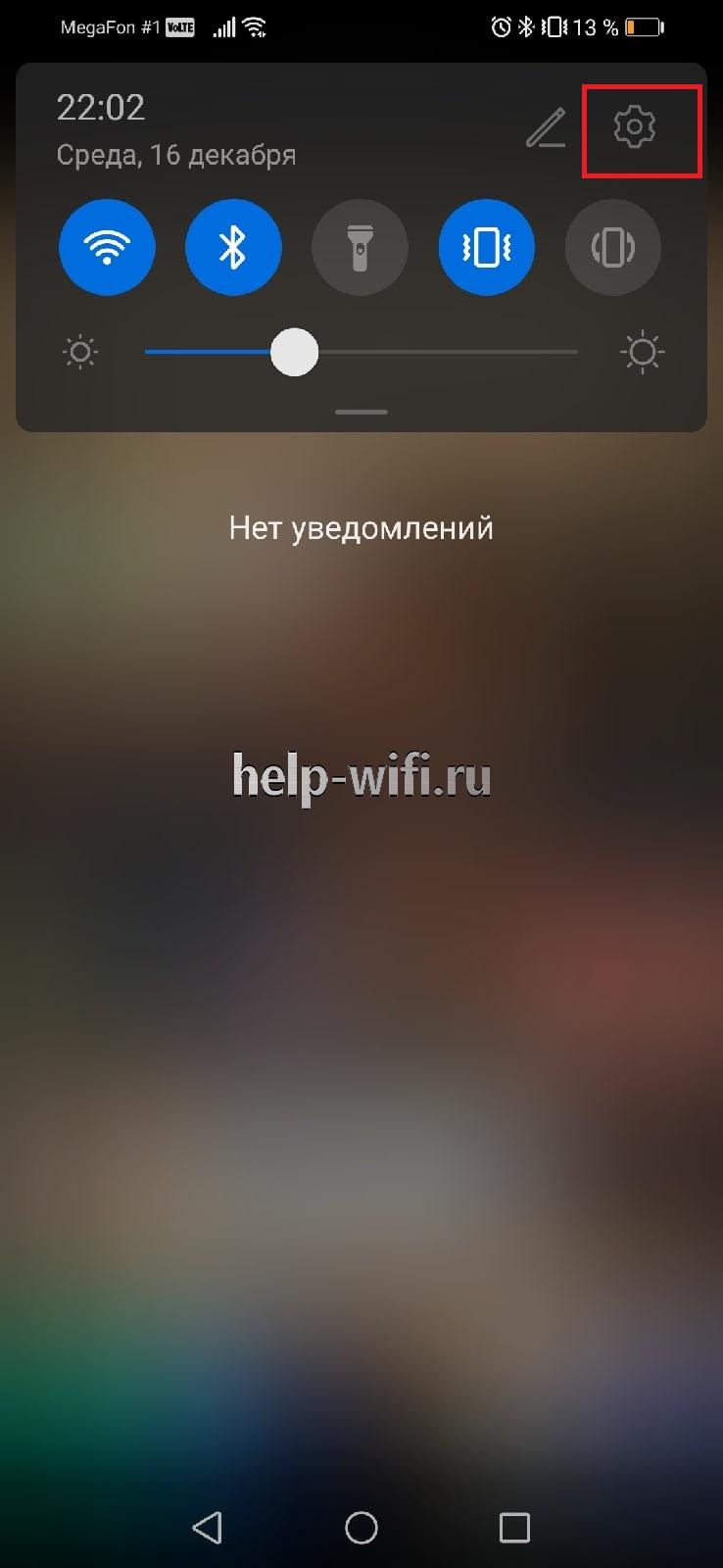The height and width of the screenshot is (1568, 723).
Task: Disable the Bluetooth toggle
Action: (233, 247)
